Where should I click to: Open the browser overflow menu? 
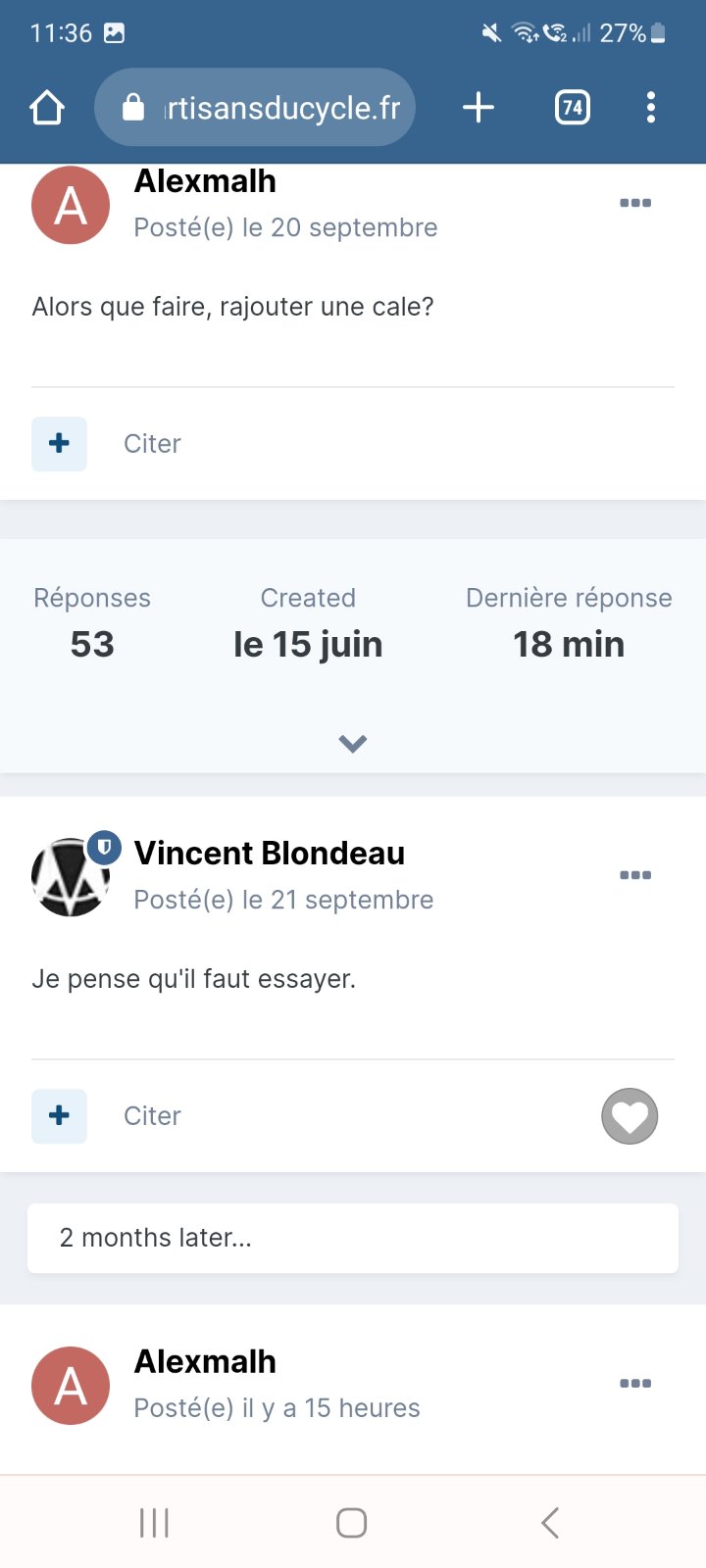tap(651, 107)
